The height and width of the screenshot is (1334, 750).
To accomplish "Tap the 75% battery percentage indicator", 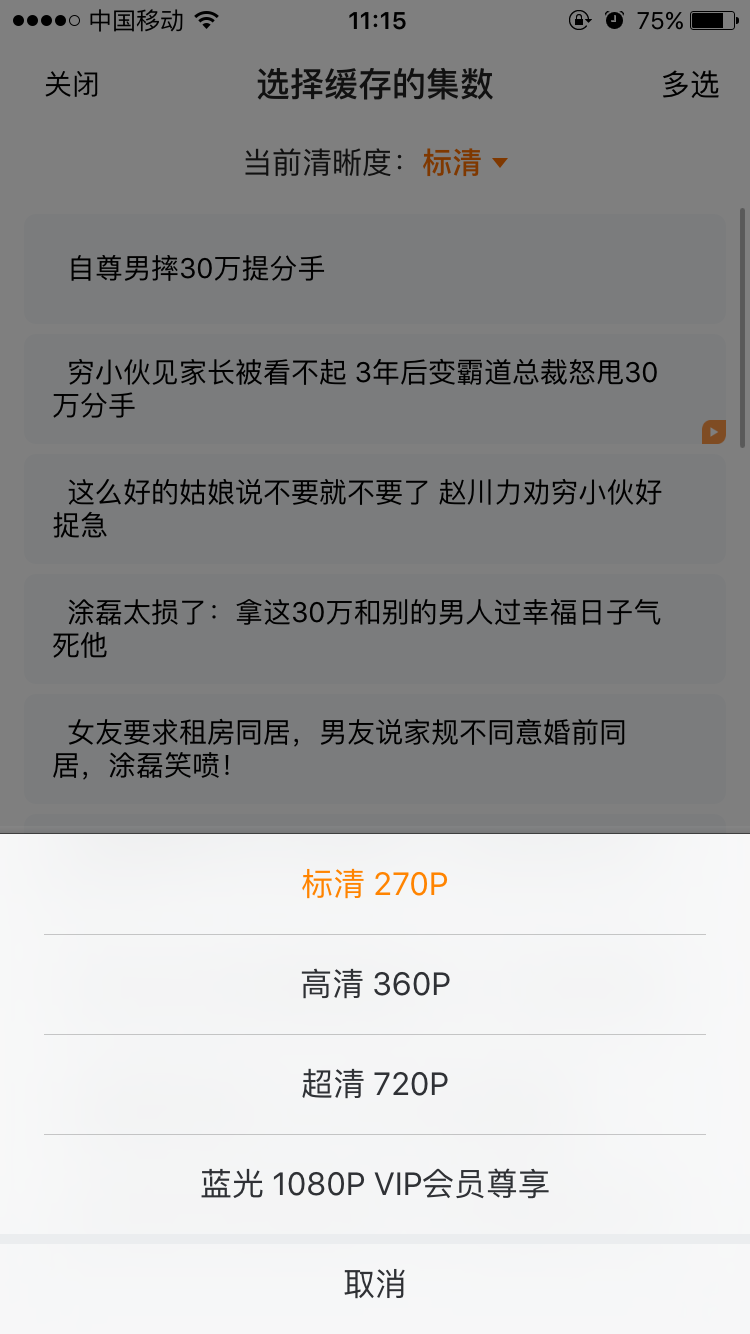I will tap(662, 18).
